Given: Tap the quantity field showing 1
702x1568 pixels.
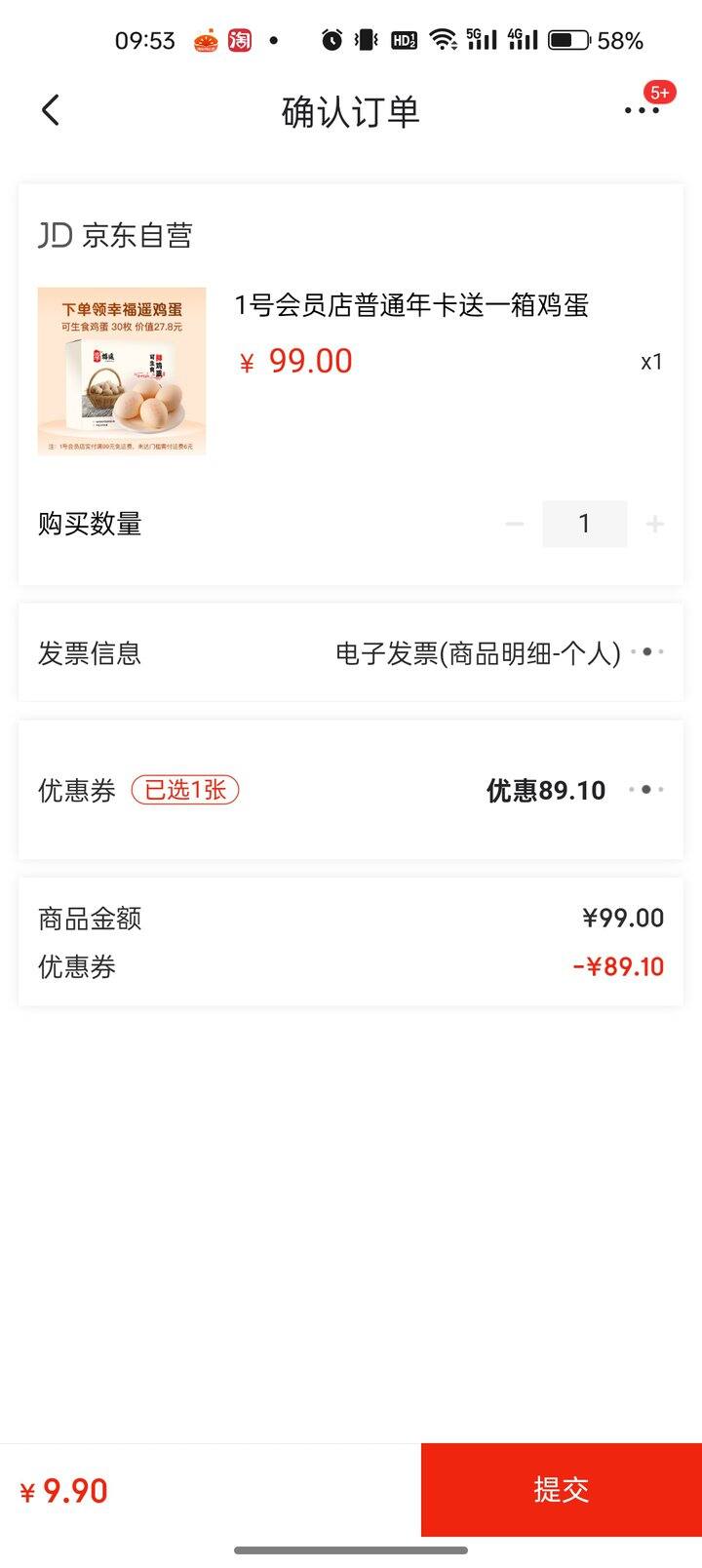Looking at the screenshot, I should pos(584,524).
